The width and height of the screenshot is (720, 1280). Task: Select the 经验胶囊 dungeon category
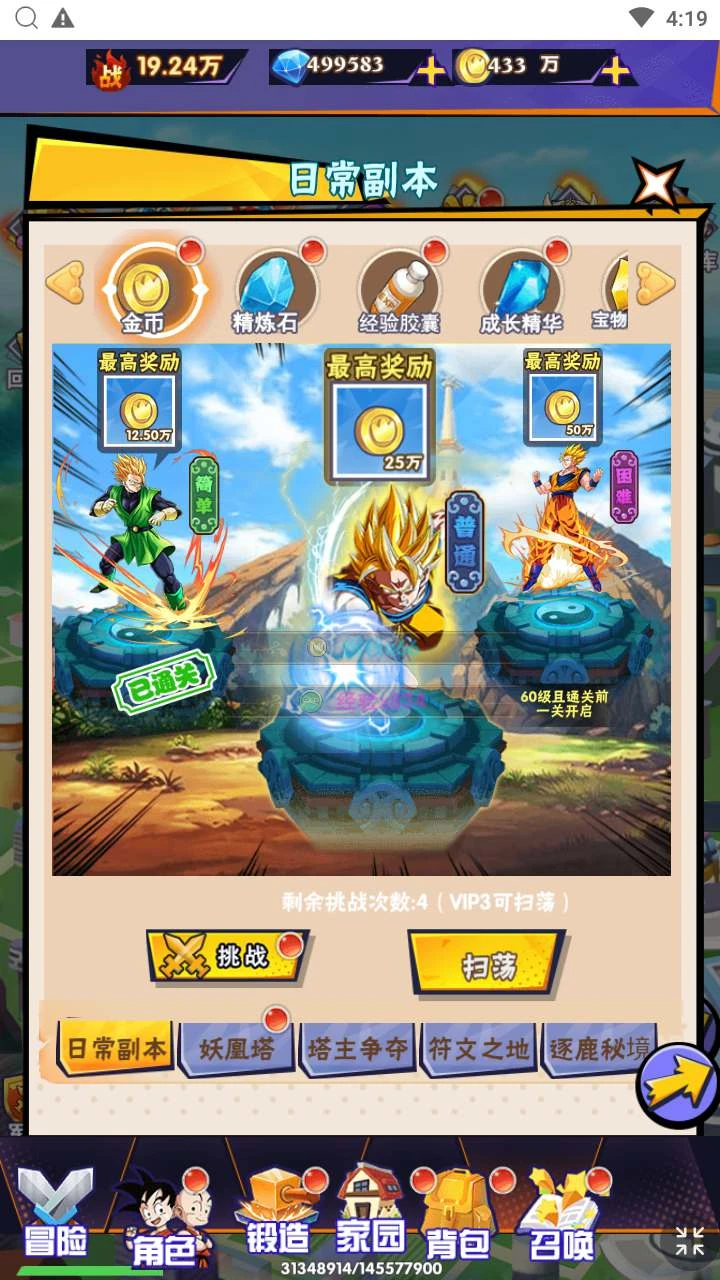pos(399,288)
